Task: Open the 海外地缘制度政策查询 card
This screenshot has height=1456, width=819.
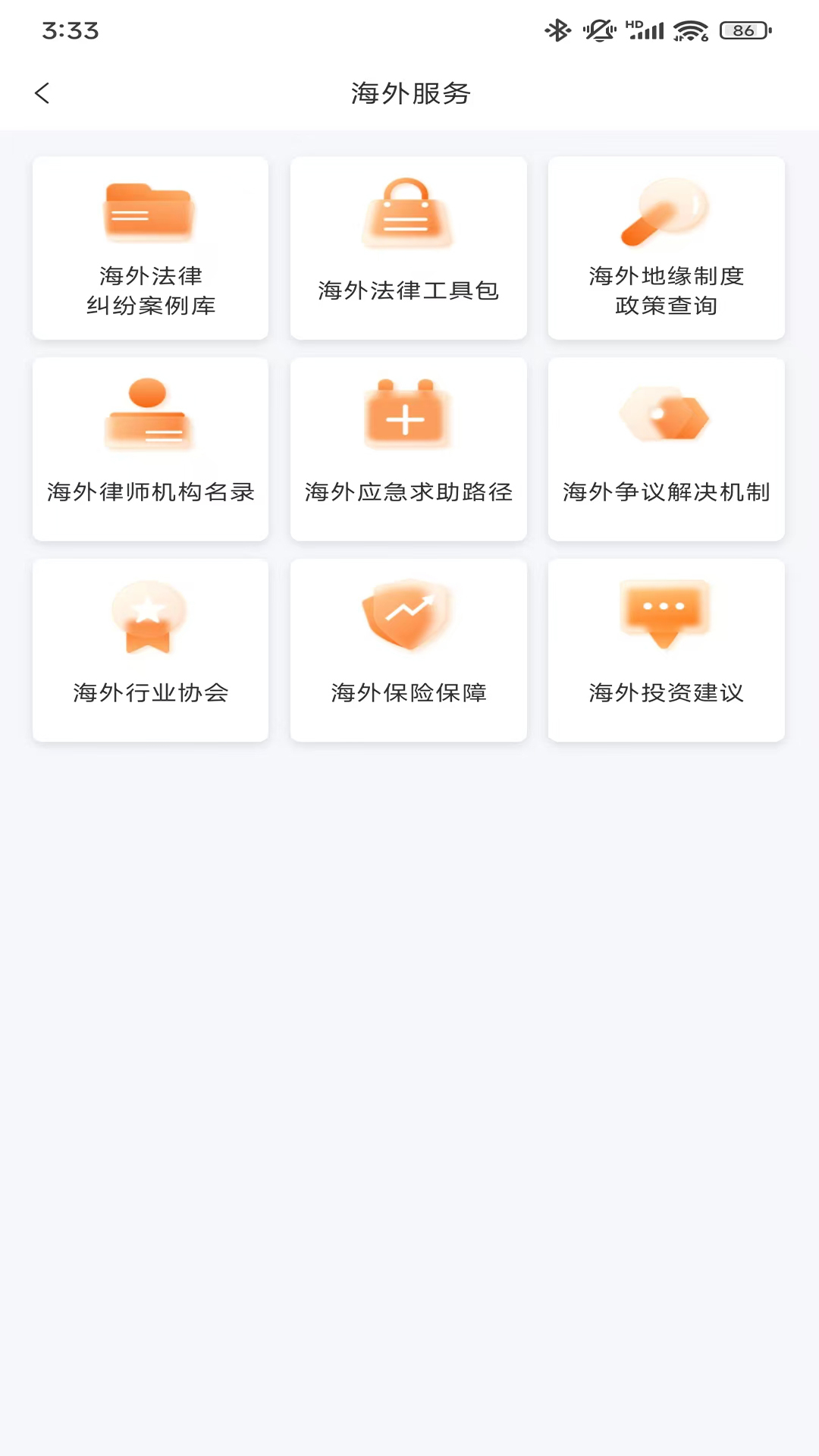Action: point(666,247)
